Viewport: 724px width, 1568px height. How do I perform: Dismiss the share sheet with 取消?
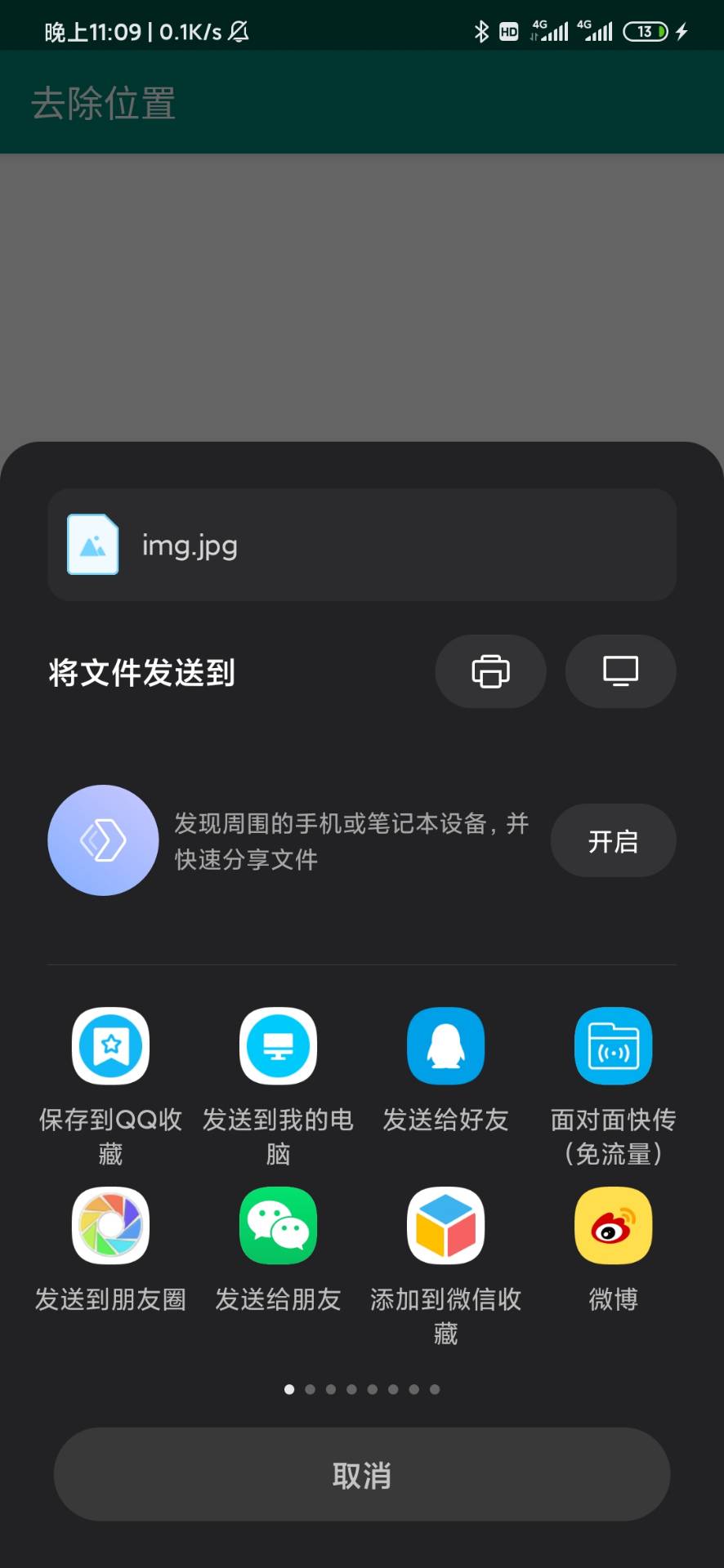point(362,1475)
